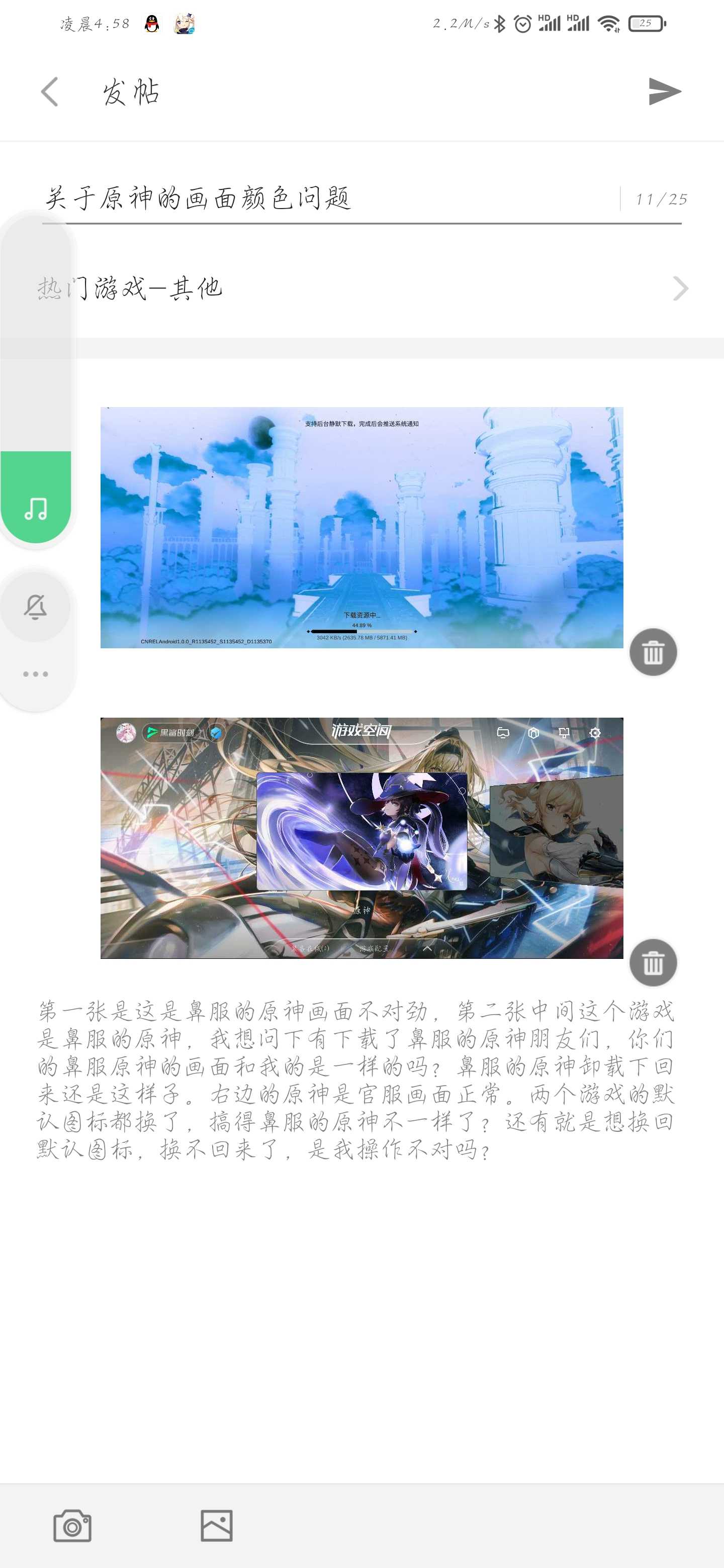Image resolution: width=724 pixels, height=1568 pixels.
Task: Open the blue sky download screenshot
Action: [361, 528]
